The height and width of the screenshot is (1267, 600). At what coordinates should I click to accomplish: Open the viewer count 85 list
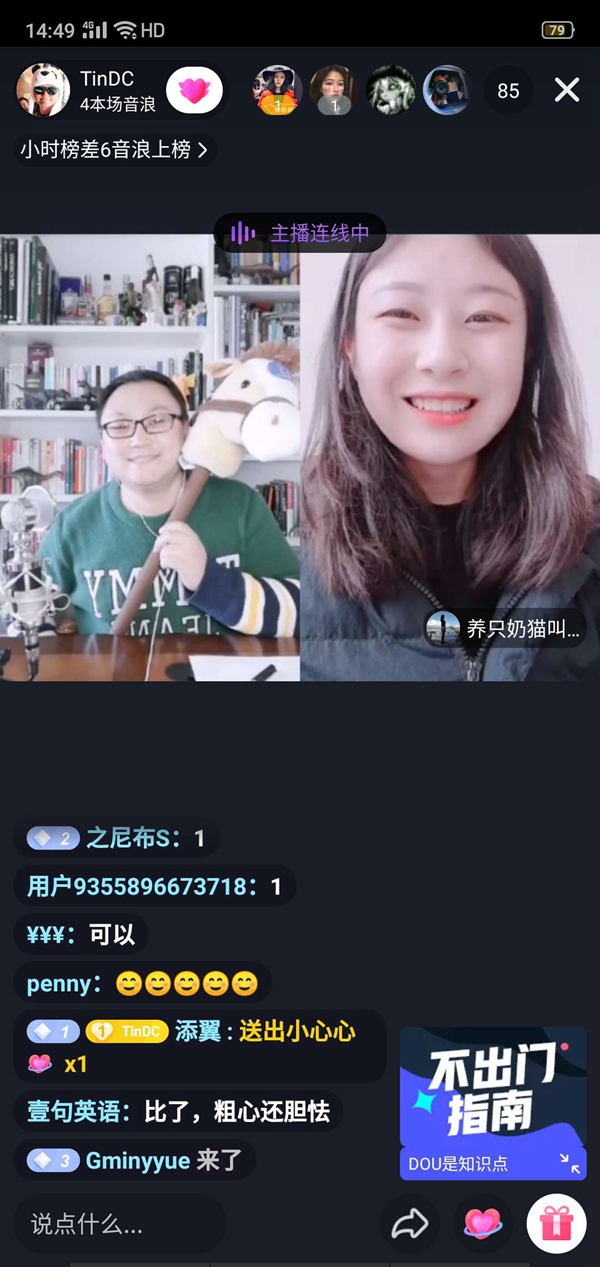click(x=508, y=91)
